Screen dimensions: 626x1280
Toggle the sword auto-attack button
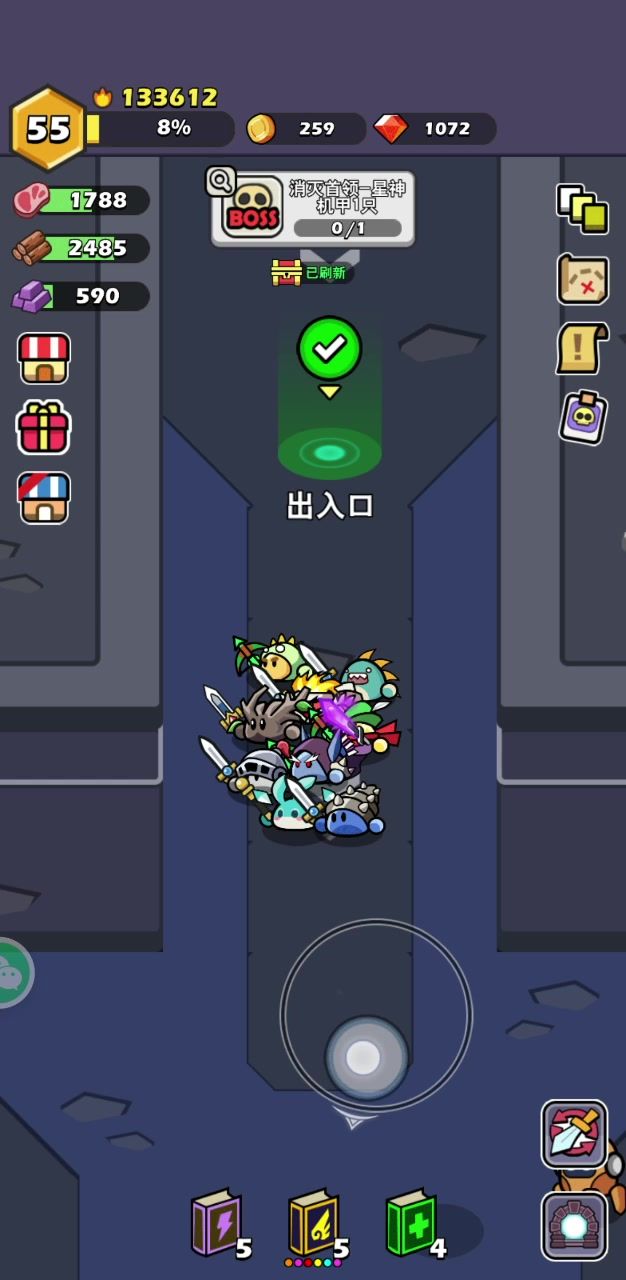tap(574, 1134)
